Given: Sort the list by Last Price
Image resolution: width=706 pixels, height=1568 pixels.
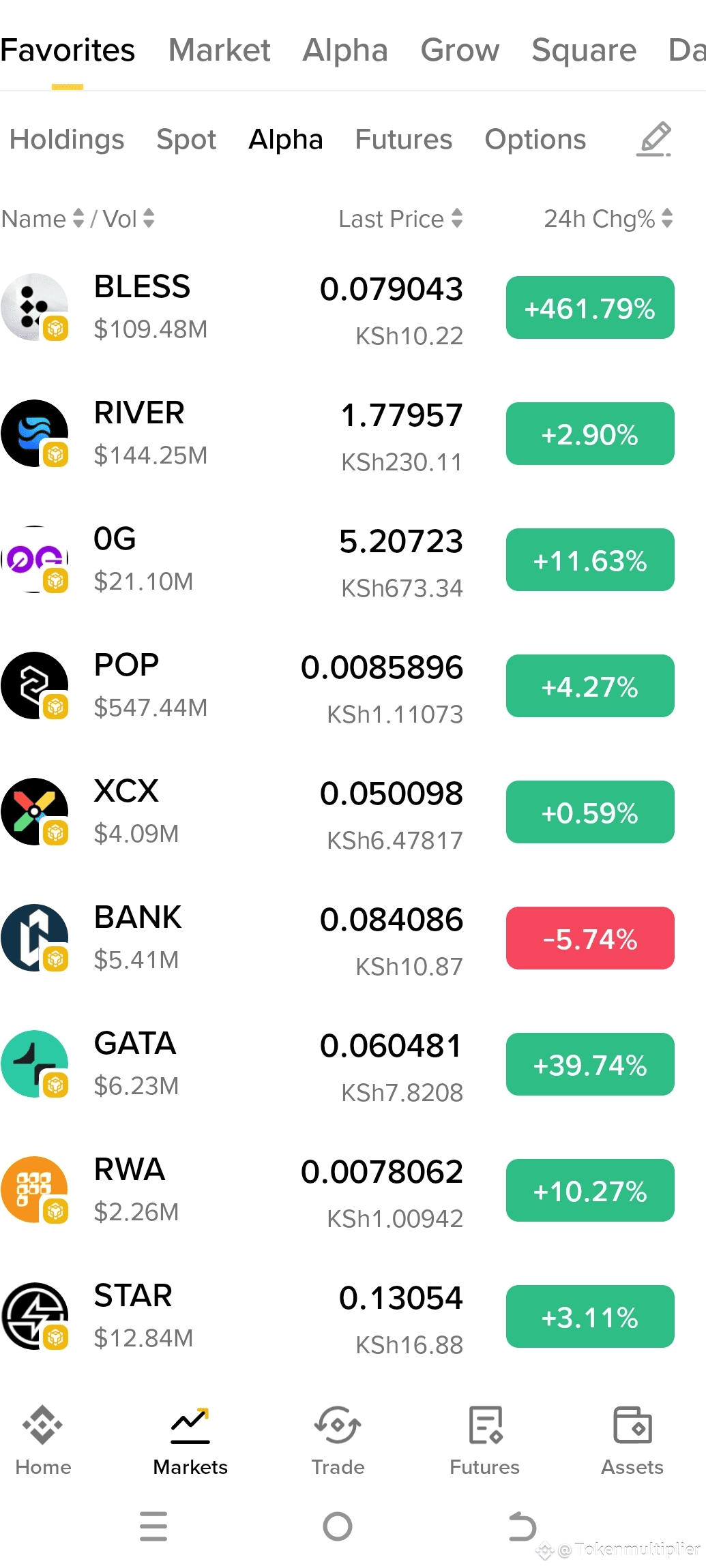Looking at the screenshot, I should [401, 219].
